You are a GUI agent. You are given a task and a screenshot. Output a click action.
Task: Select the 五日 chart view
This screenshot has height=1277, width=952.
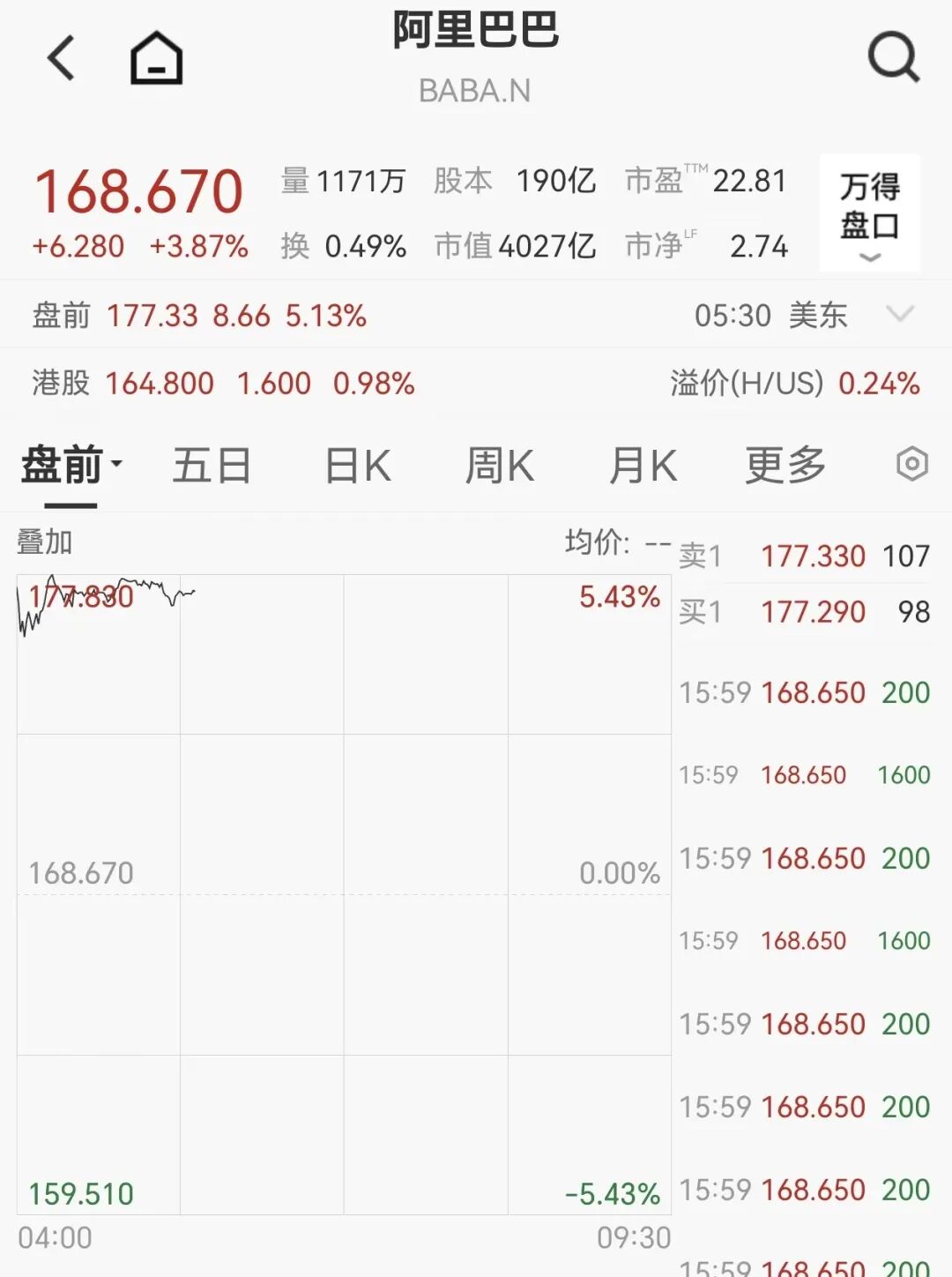click(x=212, y=466)
